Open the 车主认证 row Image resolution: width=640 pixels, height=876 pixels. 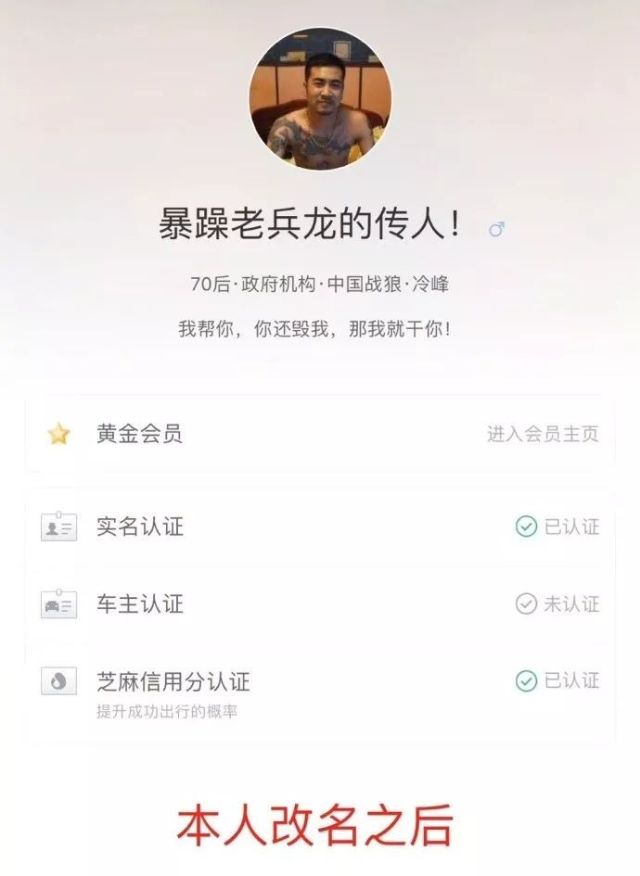pyautogui.click(x=320, y=604)
